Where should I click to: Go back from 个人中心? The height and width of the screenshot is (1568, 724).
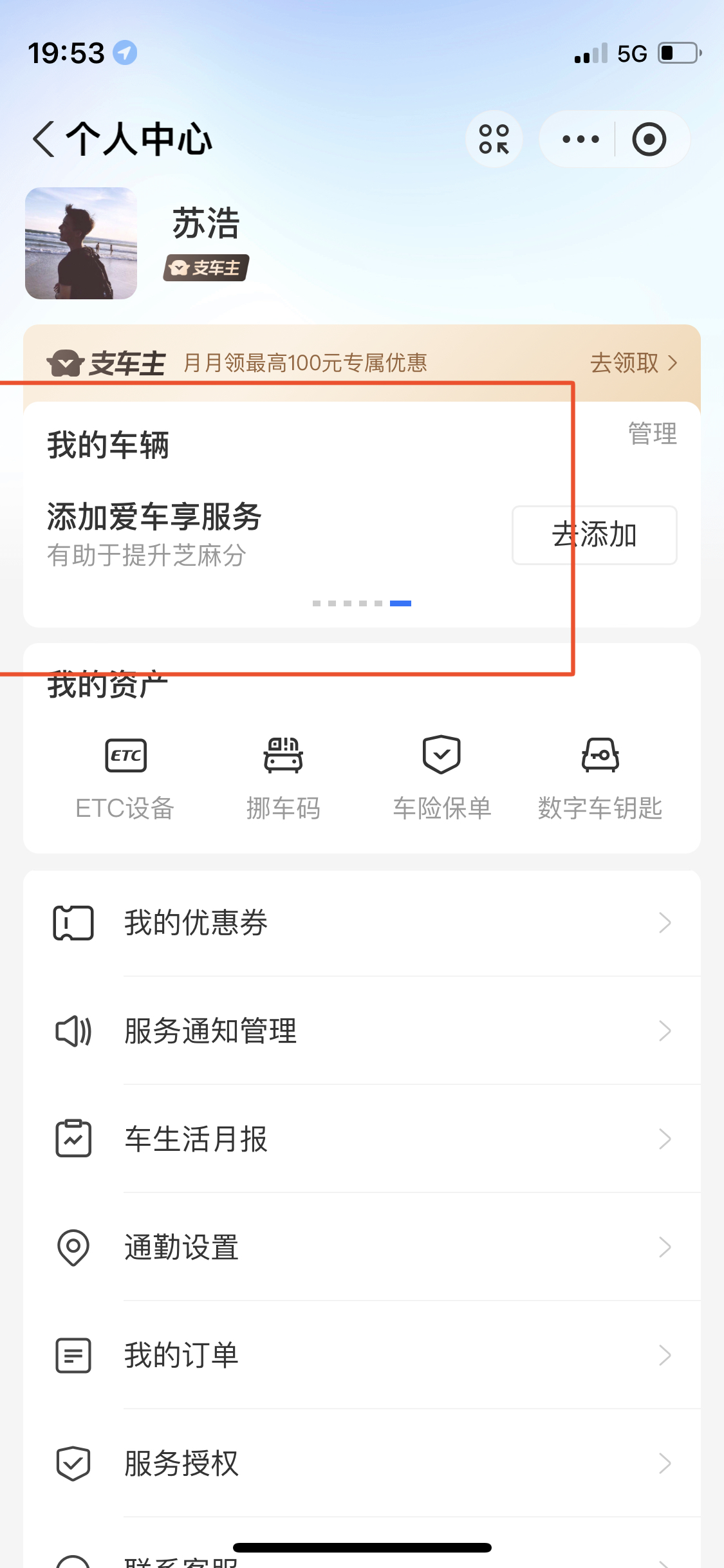tap(44, 139)
